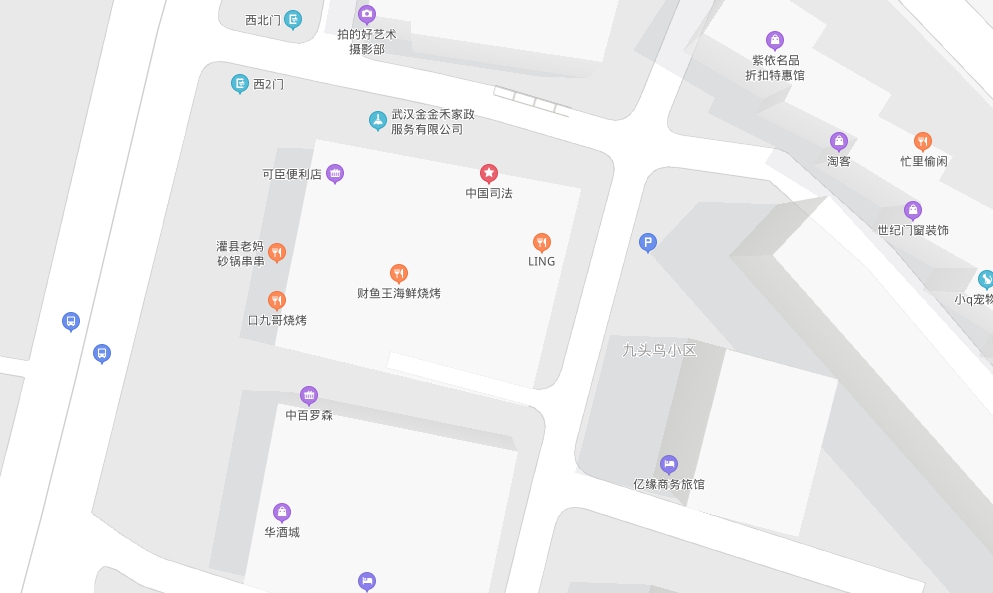Open the 紫依名品折扣特惠馆 shop marker
The width and height of the screenshot is (993, 593).
point(775,40)
